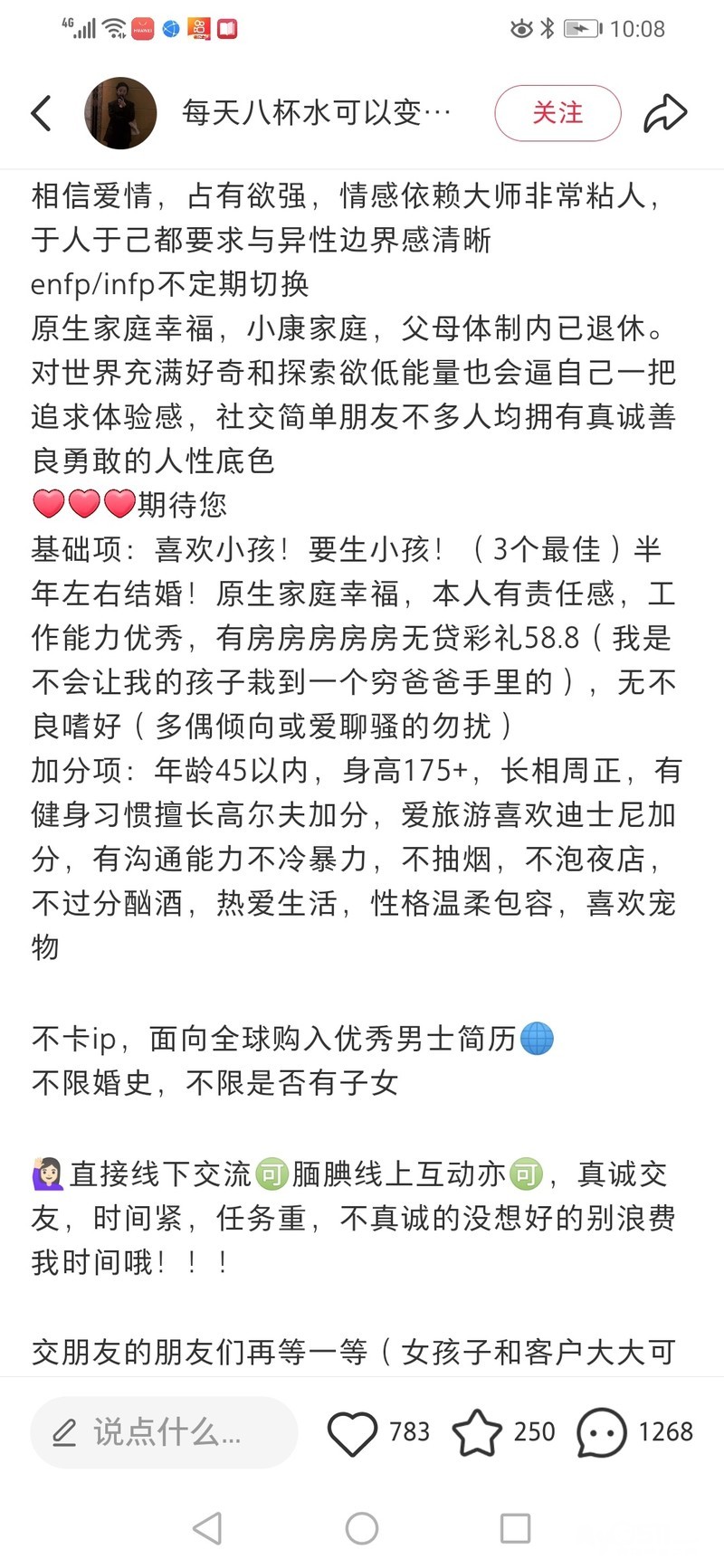Open the comments with the bubble icon
The width and height of the screenshot is (724, 1568).
pos(602,1432)
